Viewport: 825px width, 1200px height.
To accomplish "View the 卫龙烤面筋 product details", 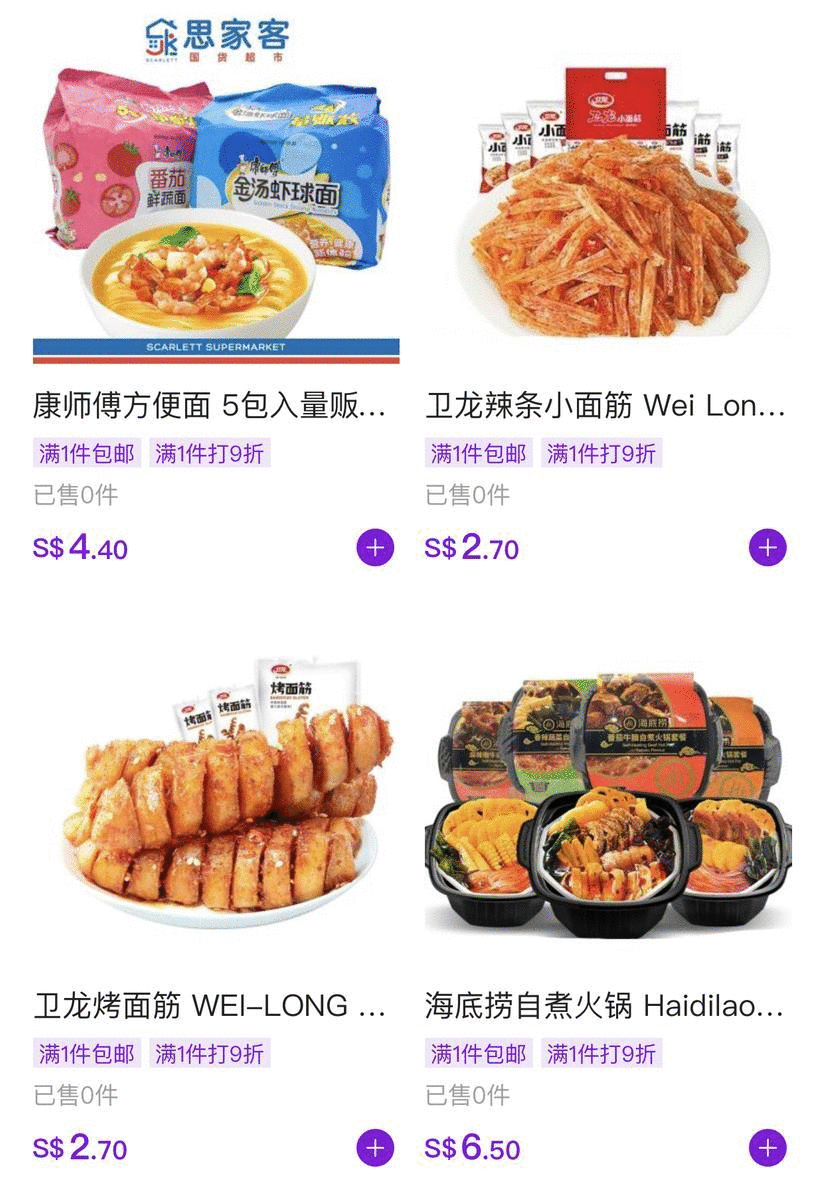I will tap(215, 800).
